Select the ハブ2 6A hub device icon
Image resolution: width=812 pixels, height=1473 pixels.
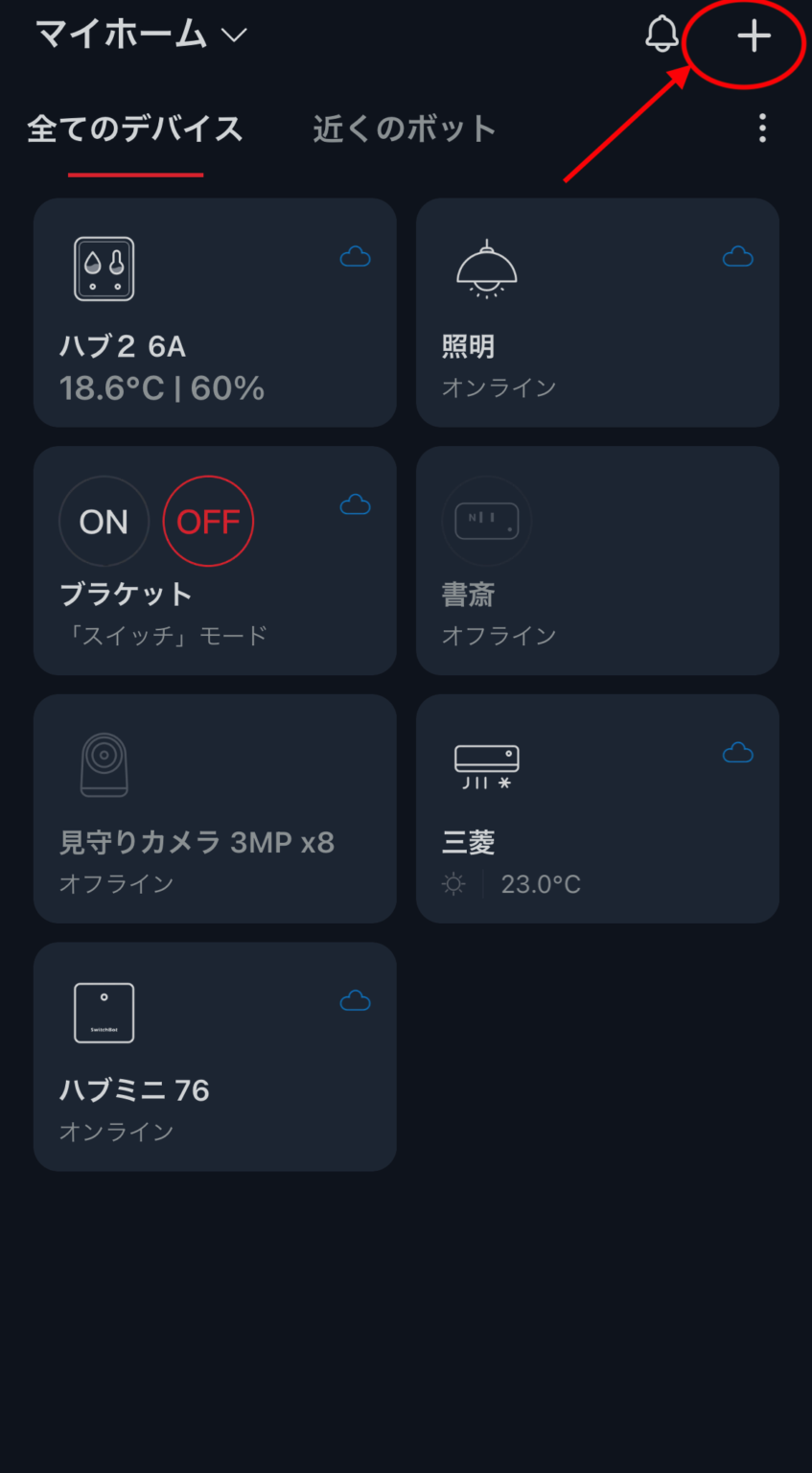click(x=104, y=269)
